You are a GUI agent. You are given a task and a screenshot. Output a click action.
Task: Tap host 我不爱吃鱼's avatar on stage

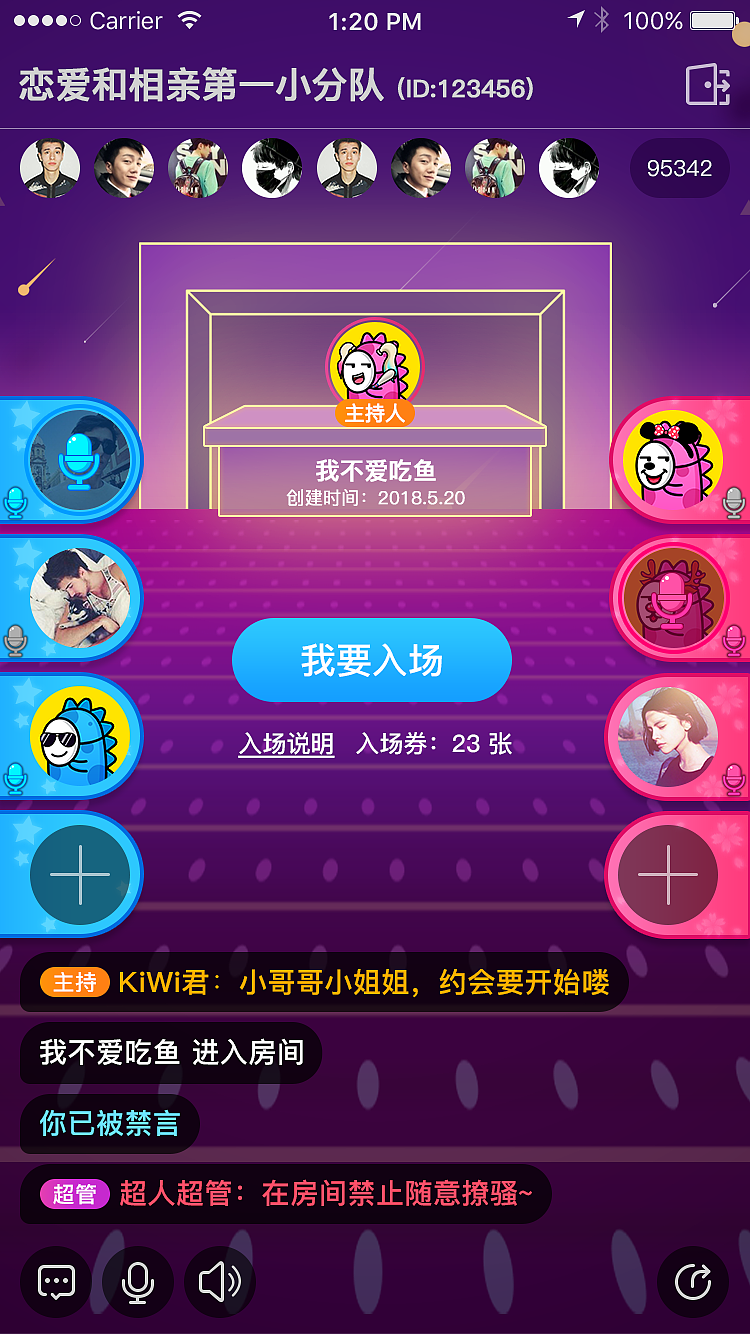tap(373, 362)
